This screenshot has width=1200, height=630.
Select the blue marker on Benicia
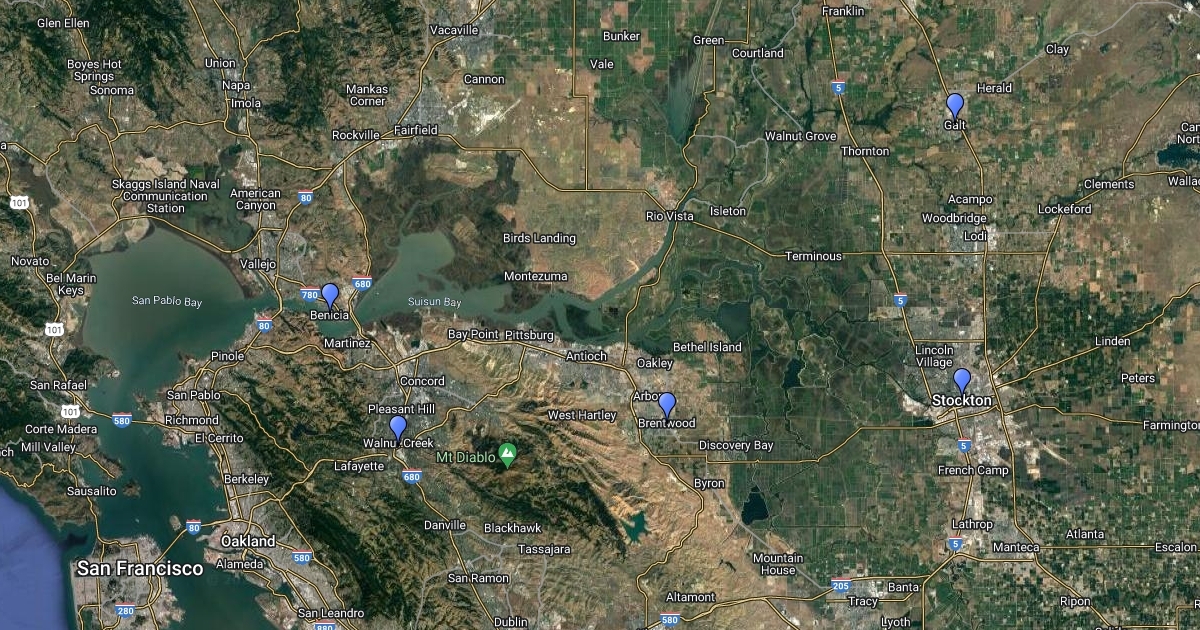click(x=330, y=294)
